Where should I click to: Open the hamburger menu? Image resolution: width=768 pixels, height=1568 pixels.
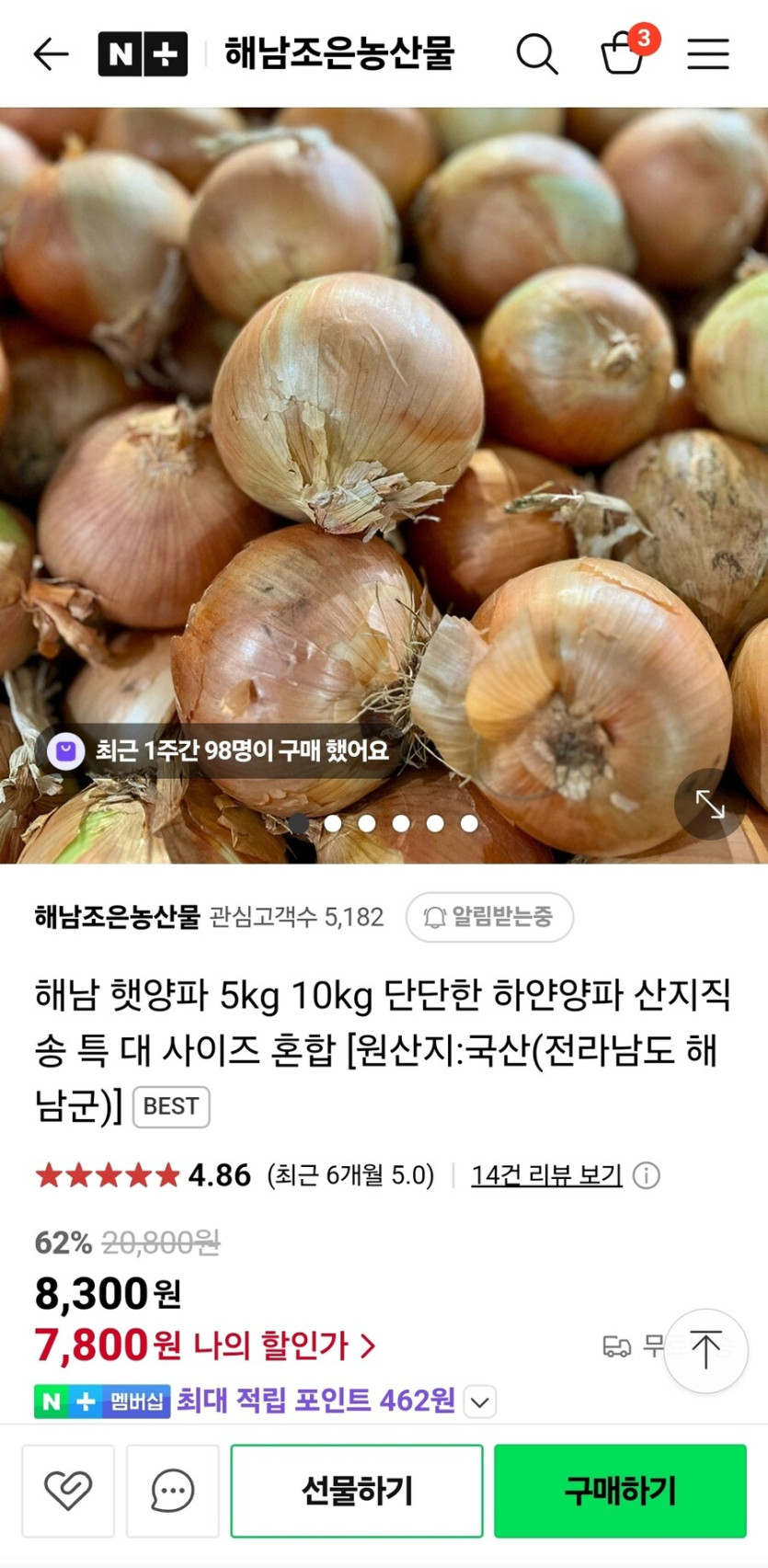pos(707,54)
